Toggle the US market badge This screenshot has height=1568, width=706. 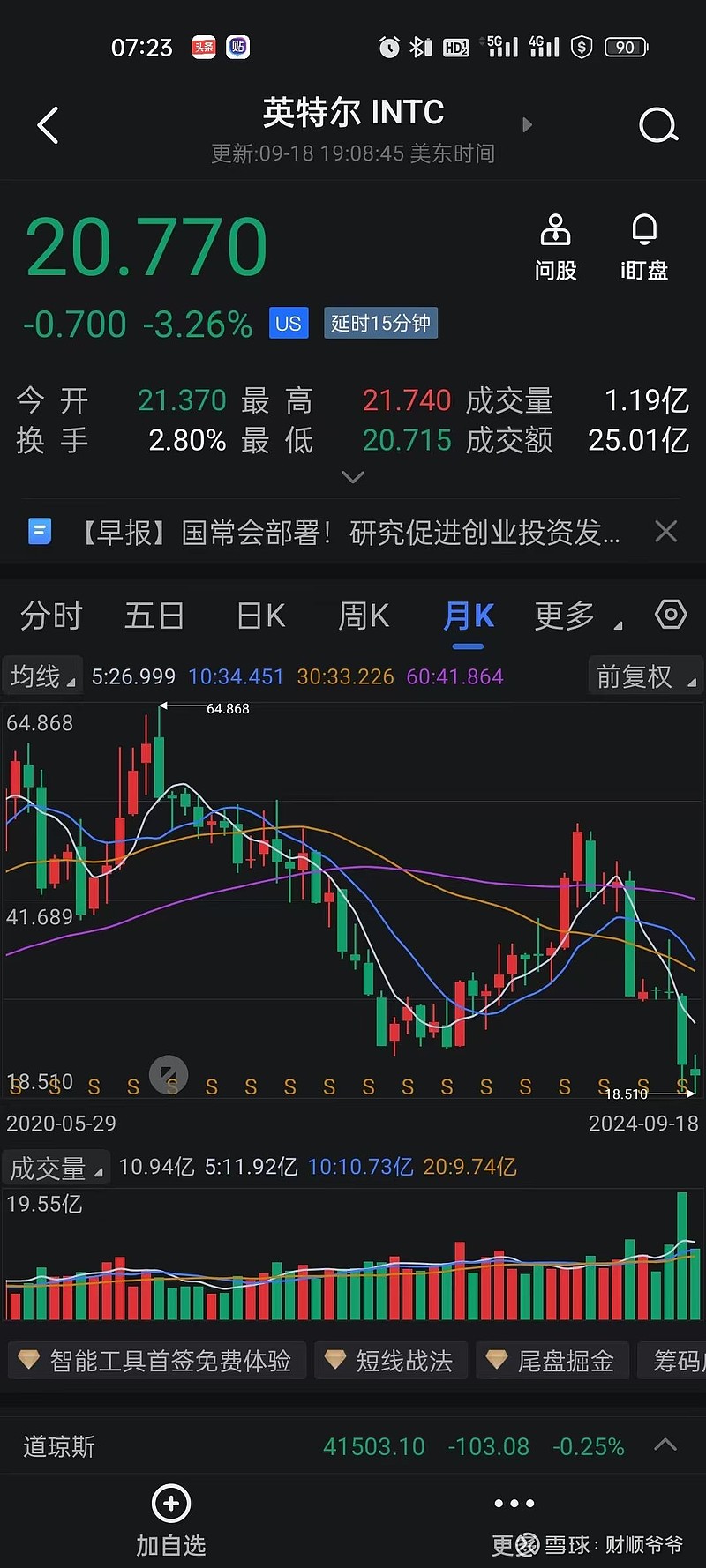coord(288,323)
